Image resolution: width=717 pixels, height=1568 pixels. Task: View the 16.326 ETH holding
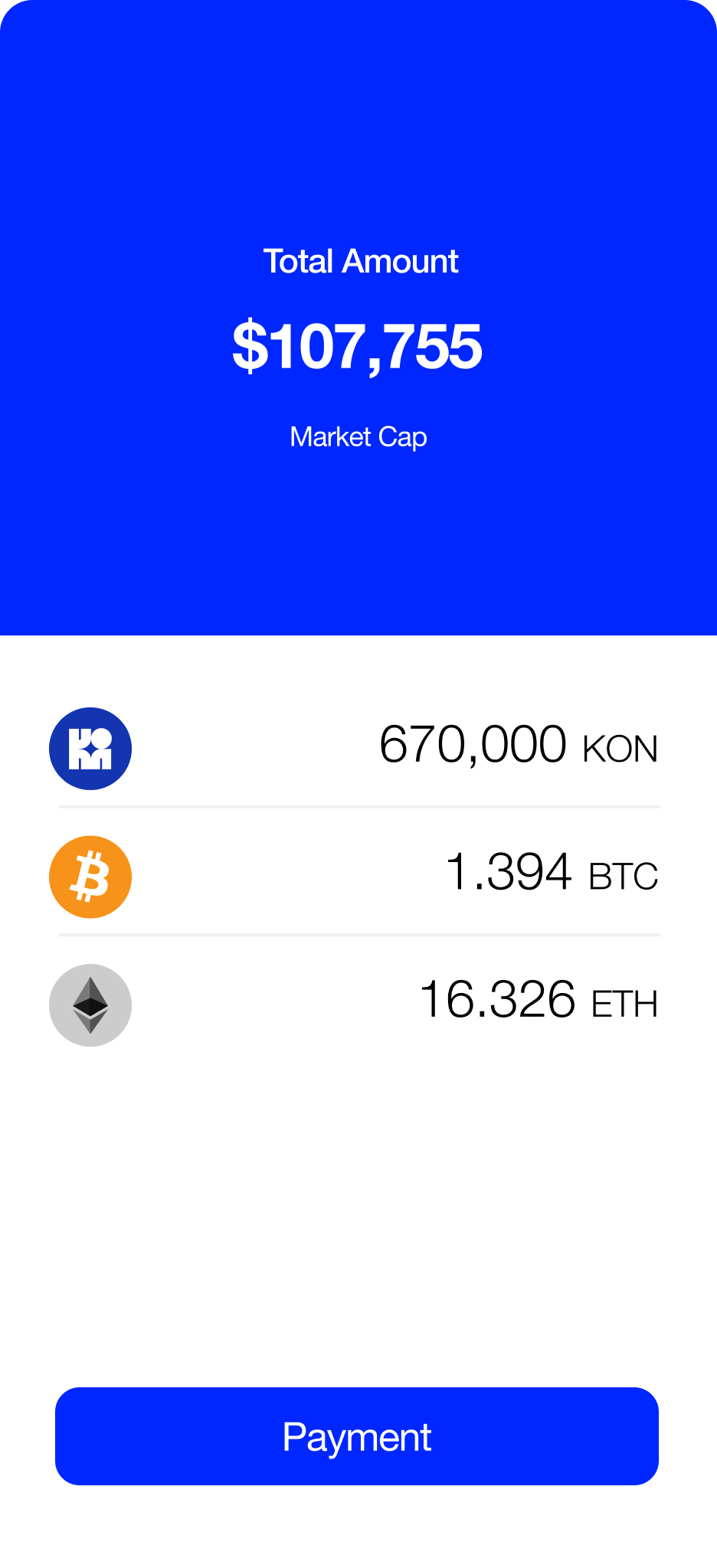click(x=358, y=1004)
